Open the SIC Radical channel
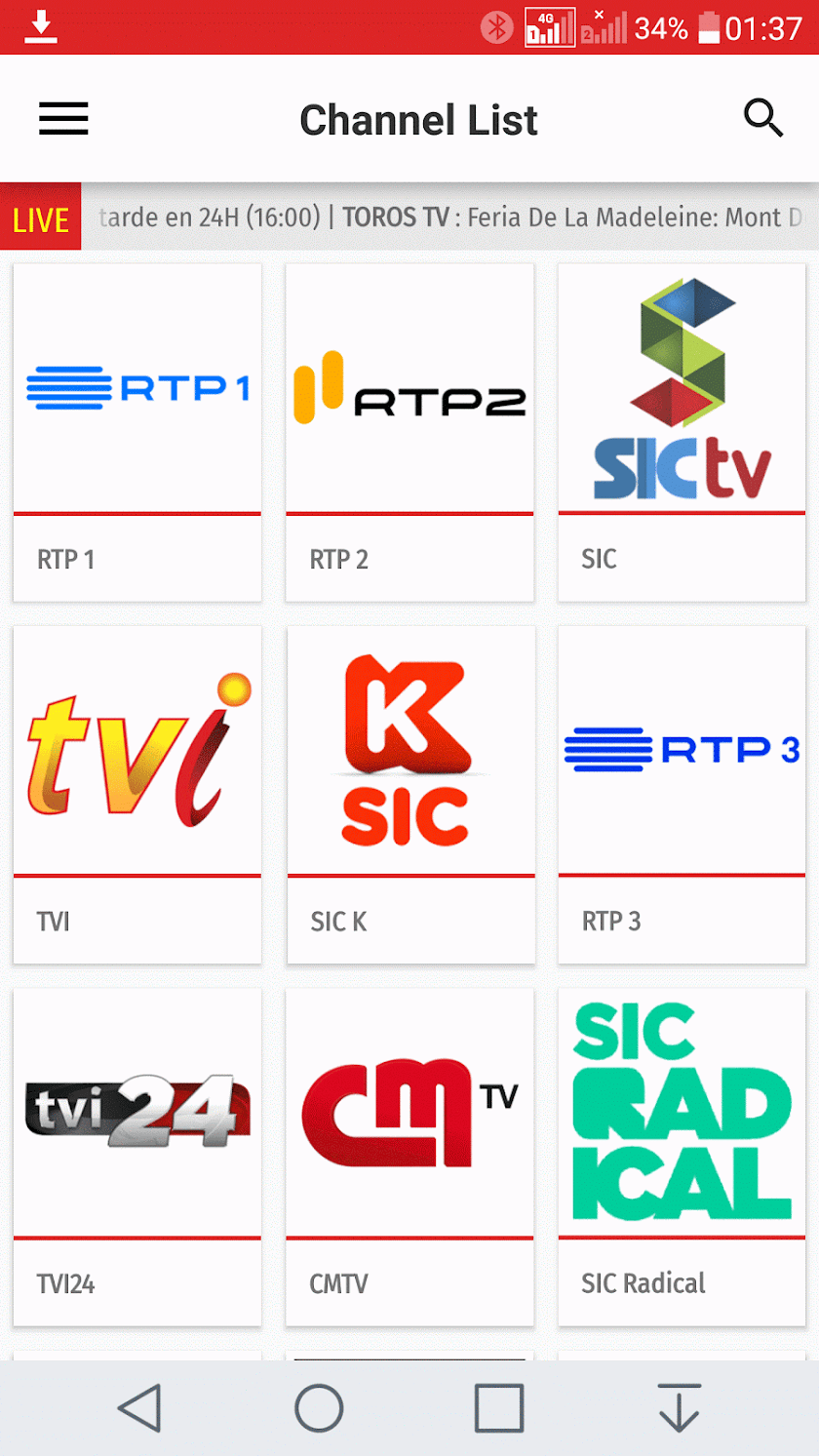Viewport: 819px width, 1456px height. pos(682,1157)
